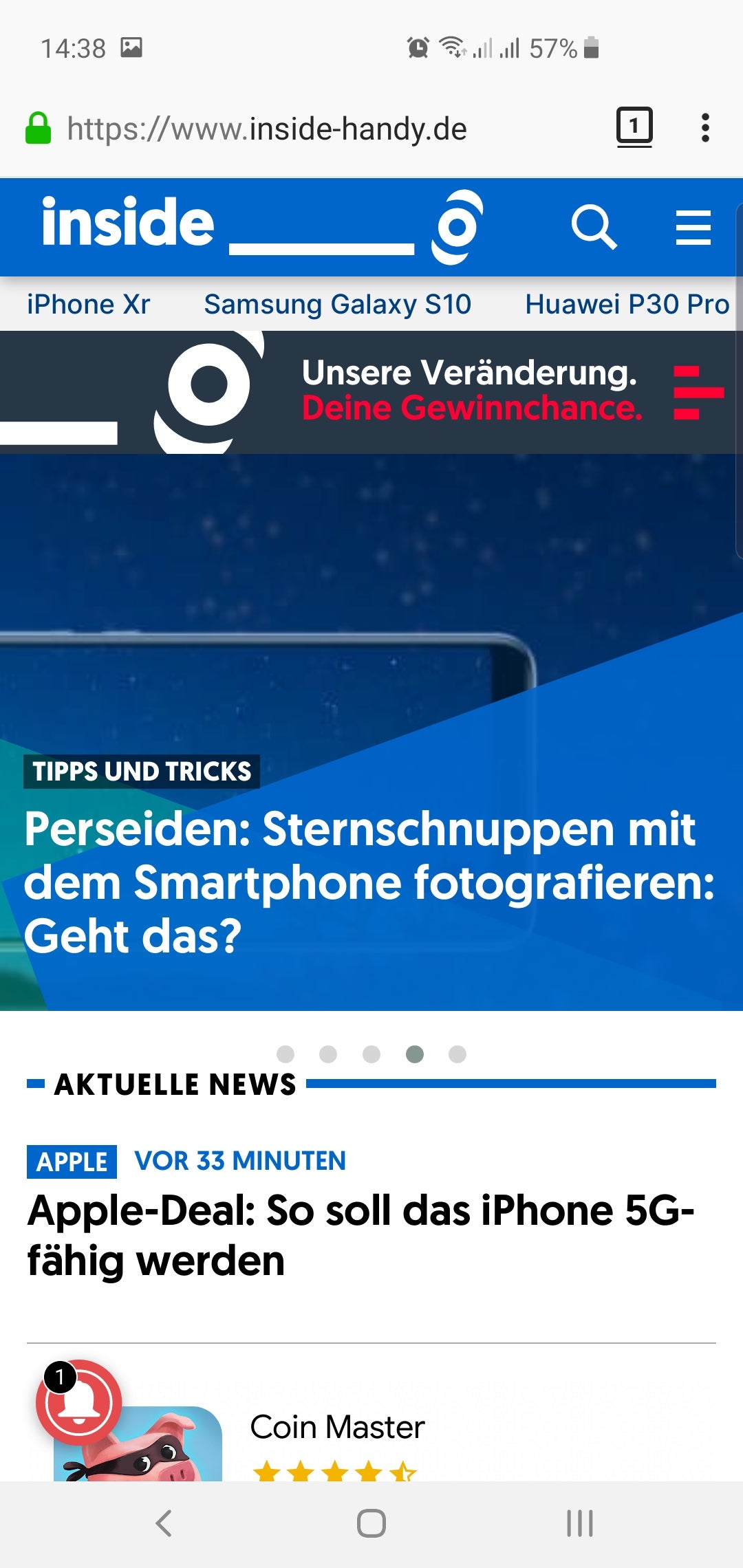Open the Huawei P30 Pro link

(x=627, y=304)
